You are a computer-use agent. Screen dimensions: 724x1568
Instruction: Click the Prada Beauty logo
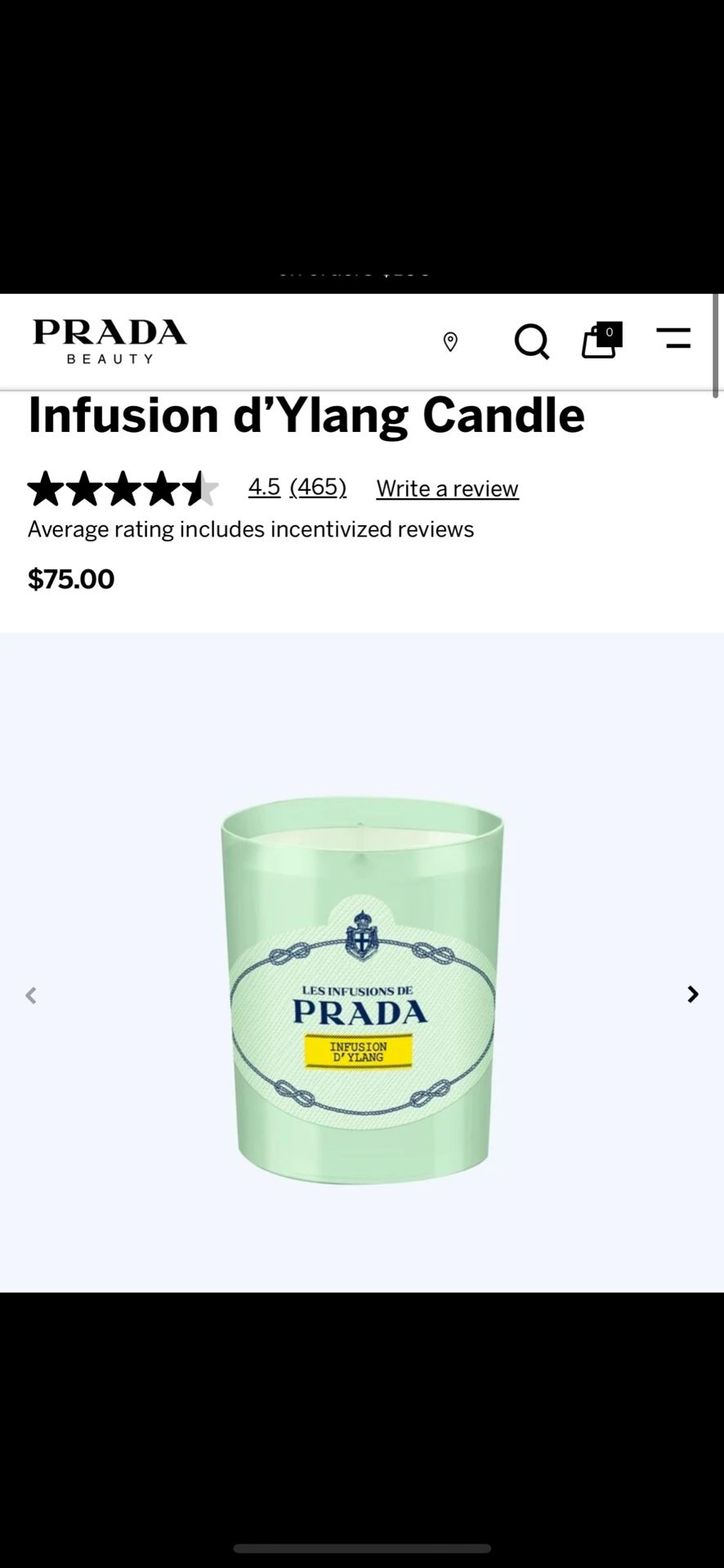tap(109, 341)
